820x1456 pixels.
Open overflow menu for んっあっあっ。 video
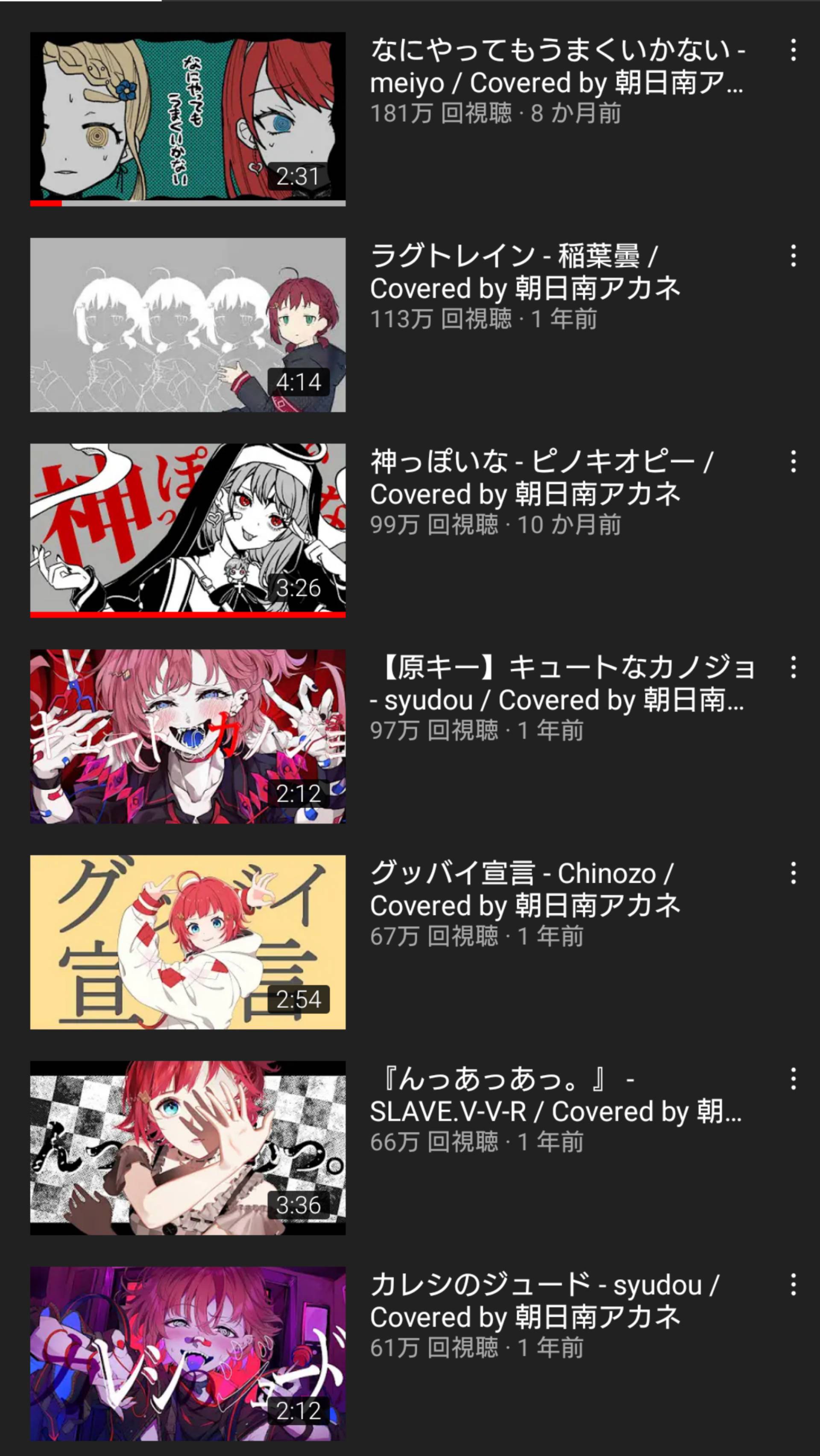tap(793, 1079)
